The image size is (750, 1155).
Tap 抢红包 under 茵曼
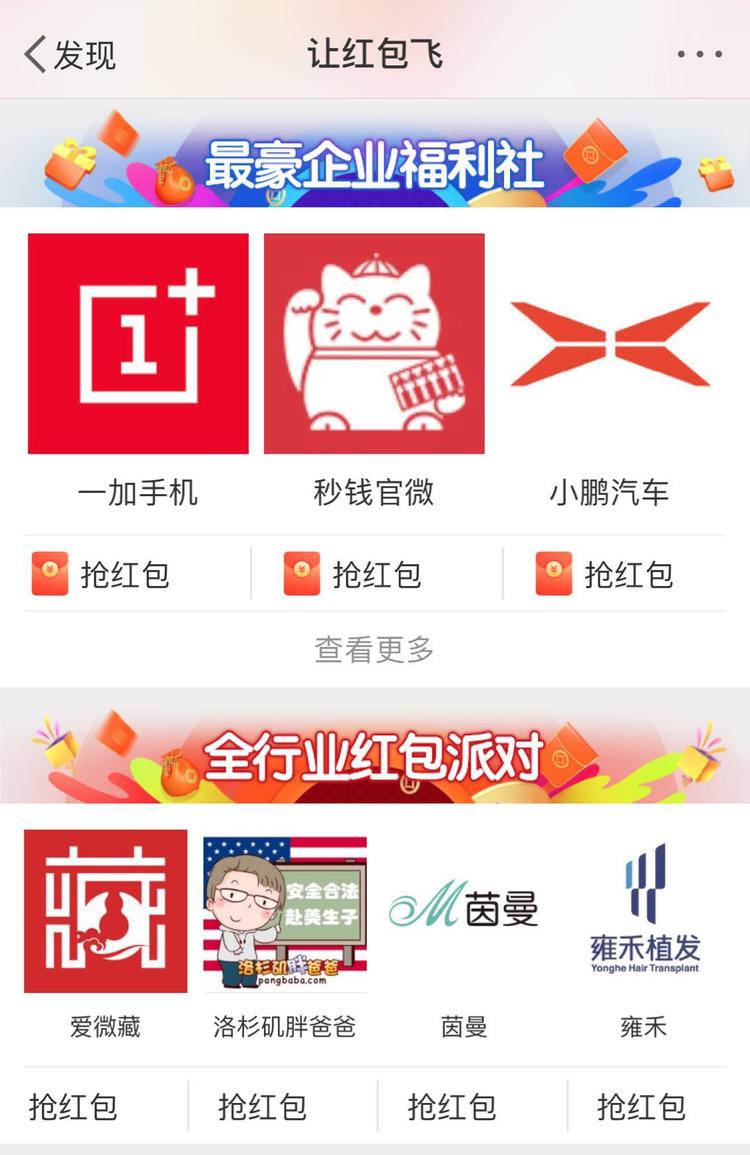coord(452,1107)
